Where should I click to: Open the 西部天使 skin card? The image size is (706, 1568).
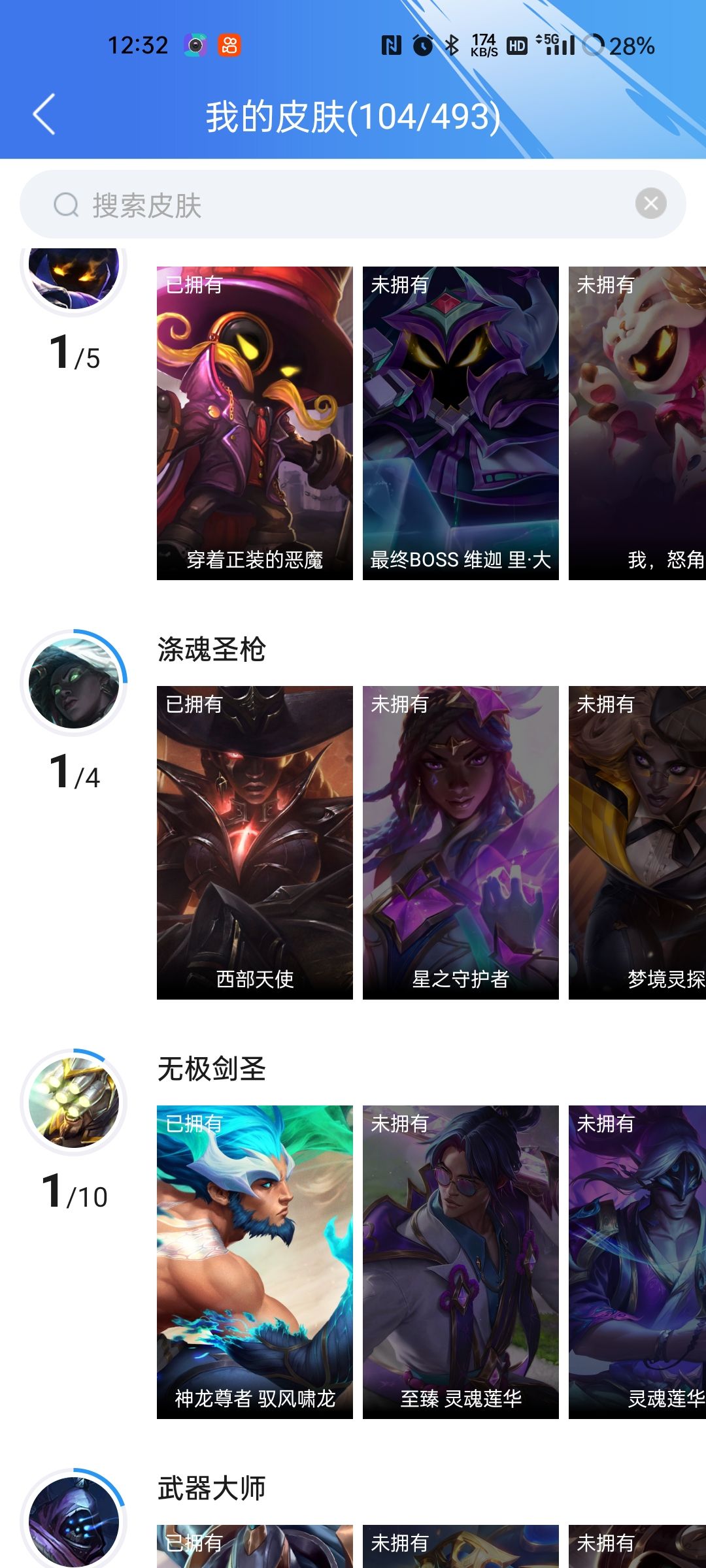pos(255,842)
